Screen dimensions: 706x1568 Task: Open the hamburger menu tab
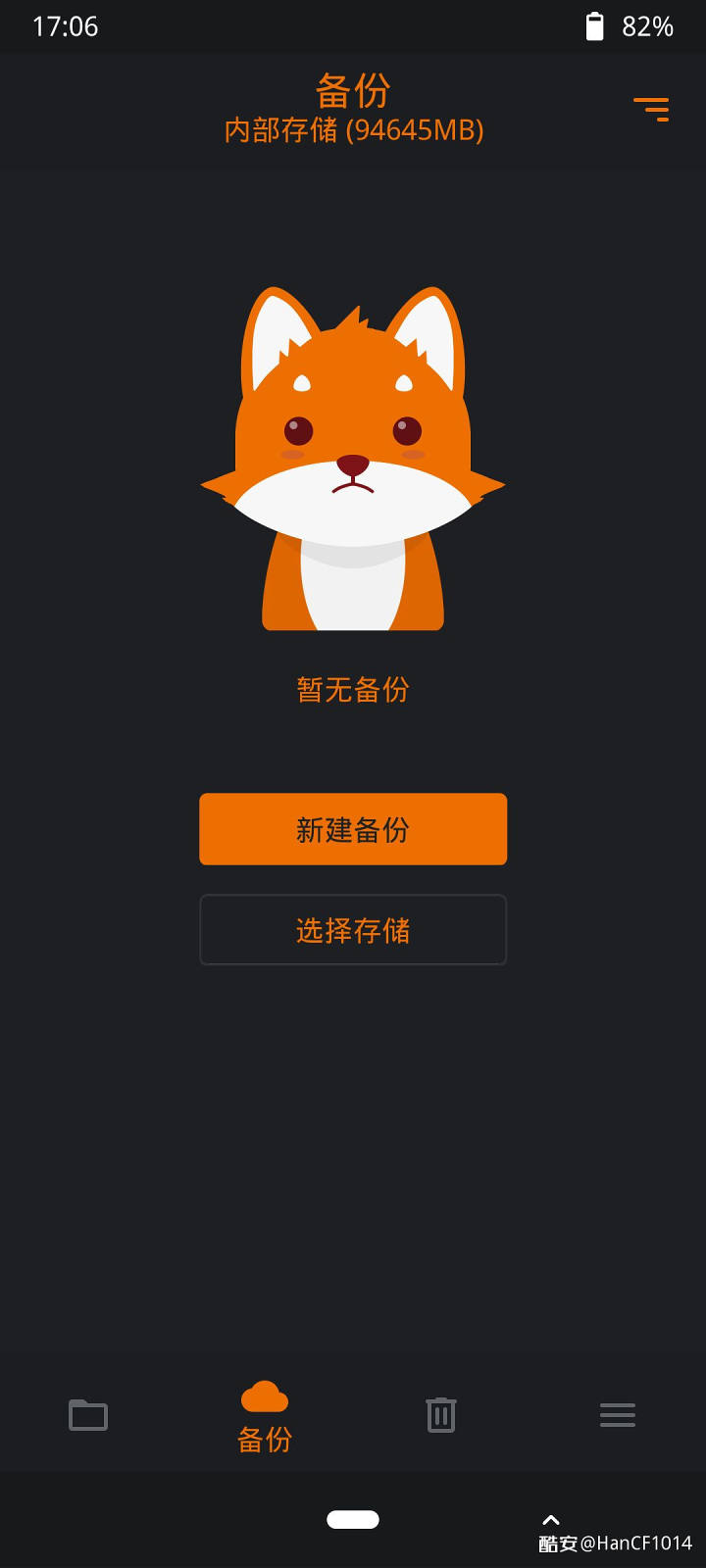pyautogui.click(x=618, y=1415)
